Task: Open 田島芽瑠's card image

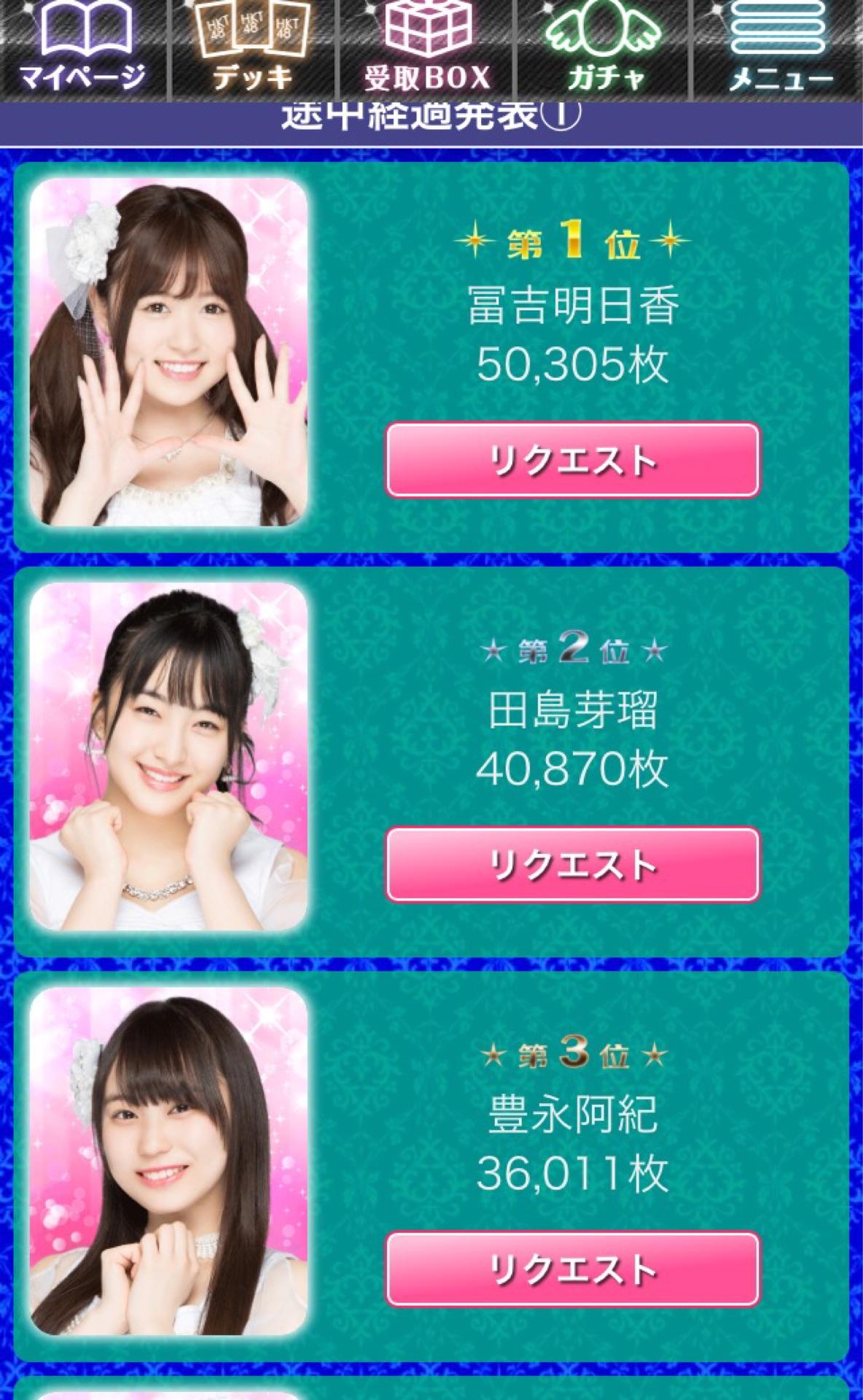Action: pyautogui.click(x=168, y=757)
